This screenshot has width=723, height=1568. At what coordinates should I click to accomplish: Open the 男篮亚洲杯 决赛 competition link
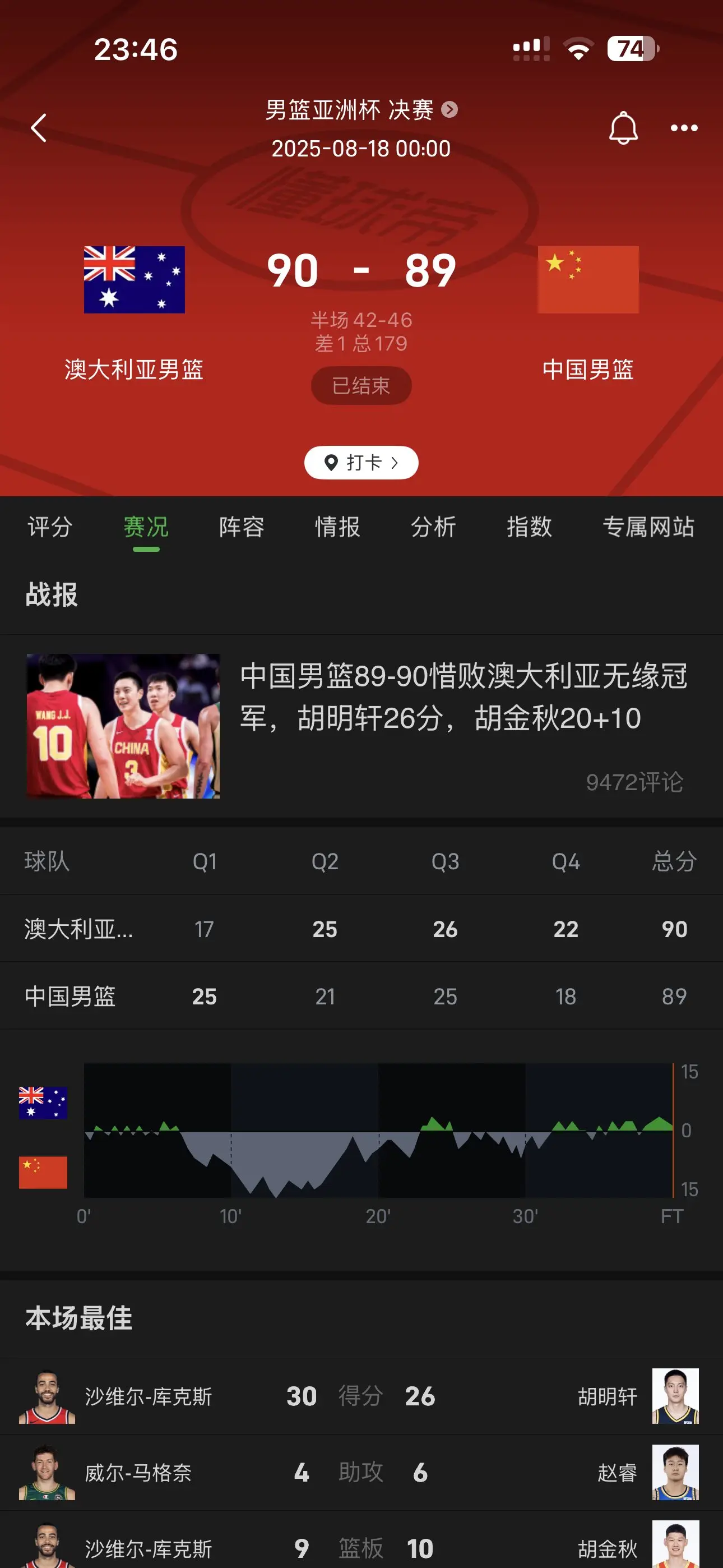361,110
